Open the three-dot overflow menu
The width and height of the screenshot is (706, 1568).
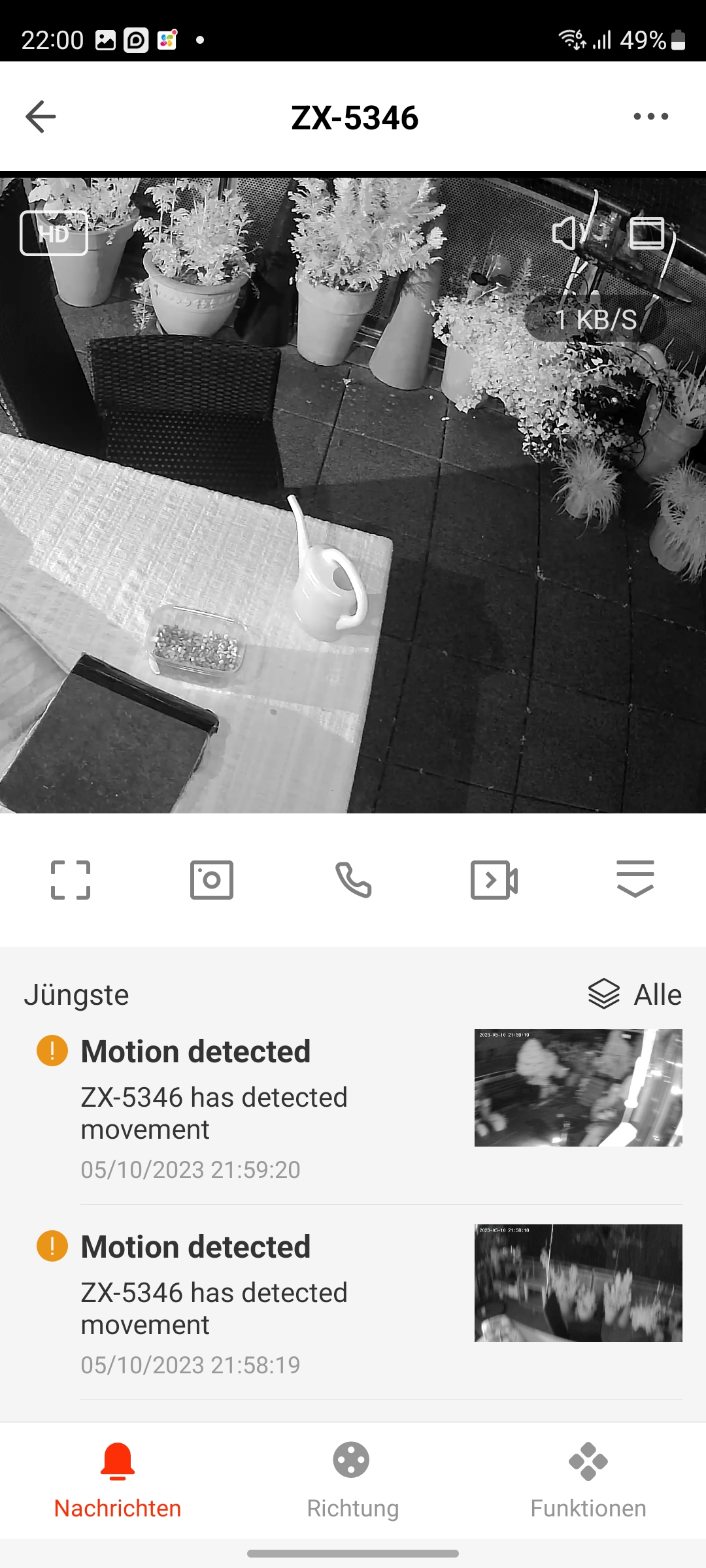click(x=650, y=117)
